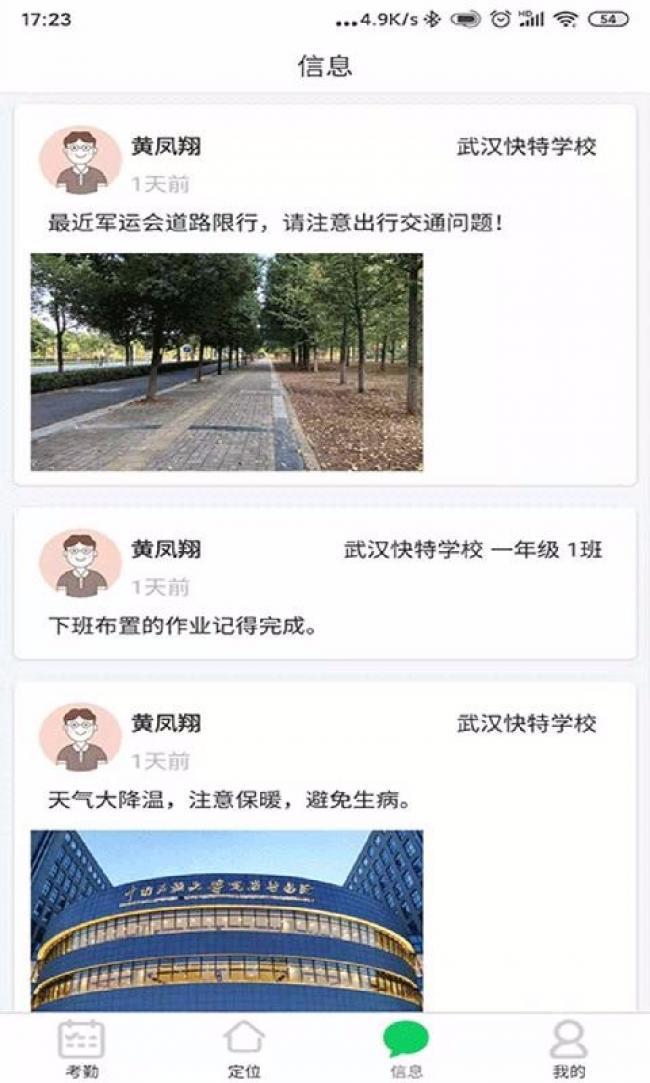650x1083 pixels.
Task: Open the tree-lined road photo
Action: coord(227,362)
